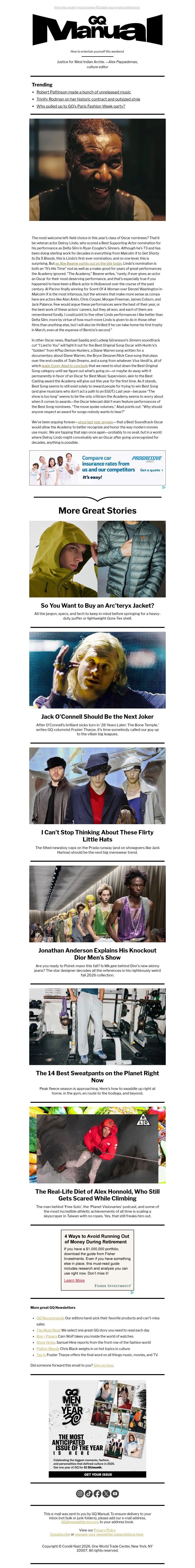
Task: Open the GQ Paris Fashion Week party link
Action: click(x=80, y=106)
